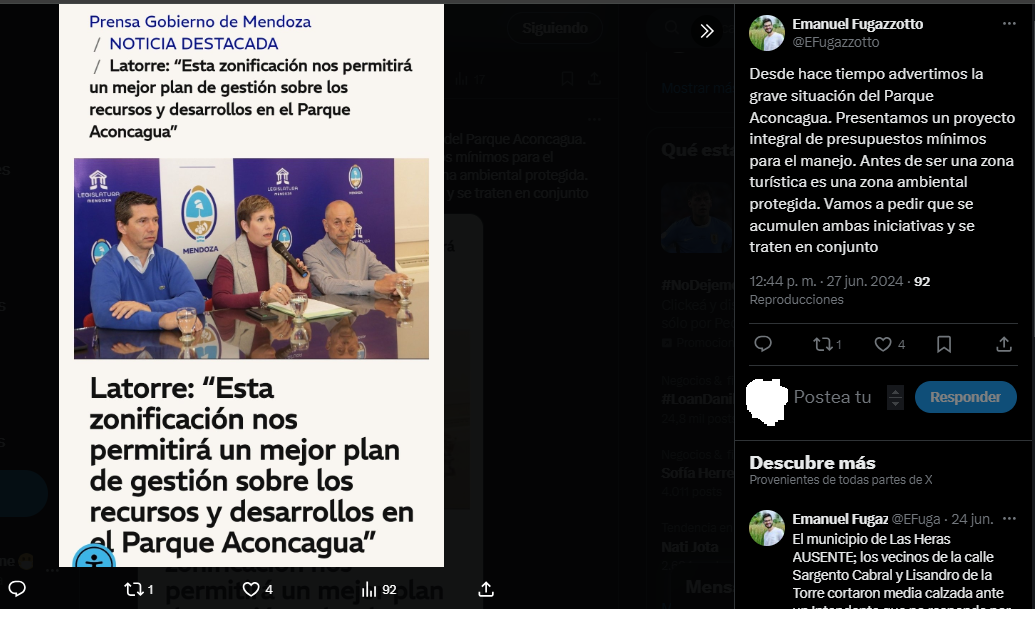1036x618 pixels.
Task: Collapse the side panel with double chevron
Action: [x=706, y=31]
